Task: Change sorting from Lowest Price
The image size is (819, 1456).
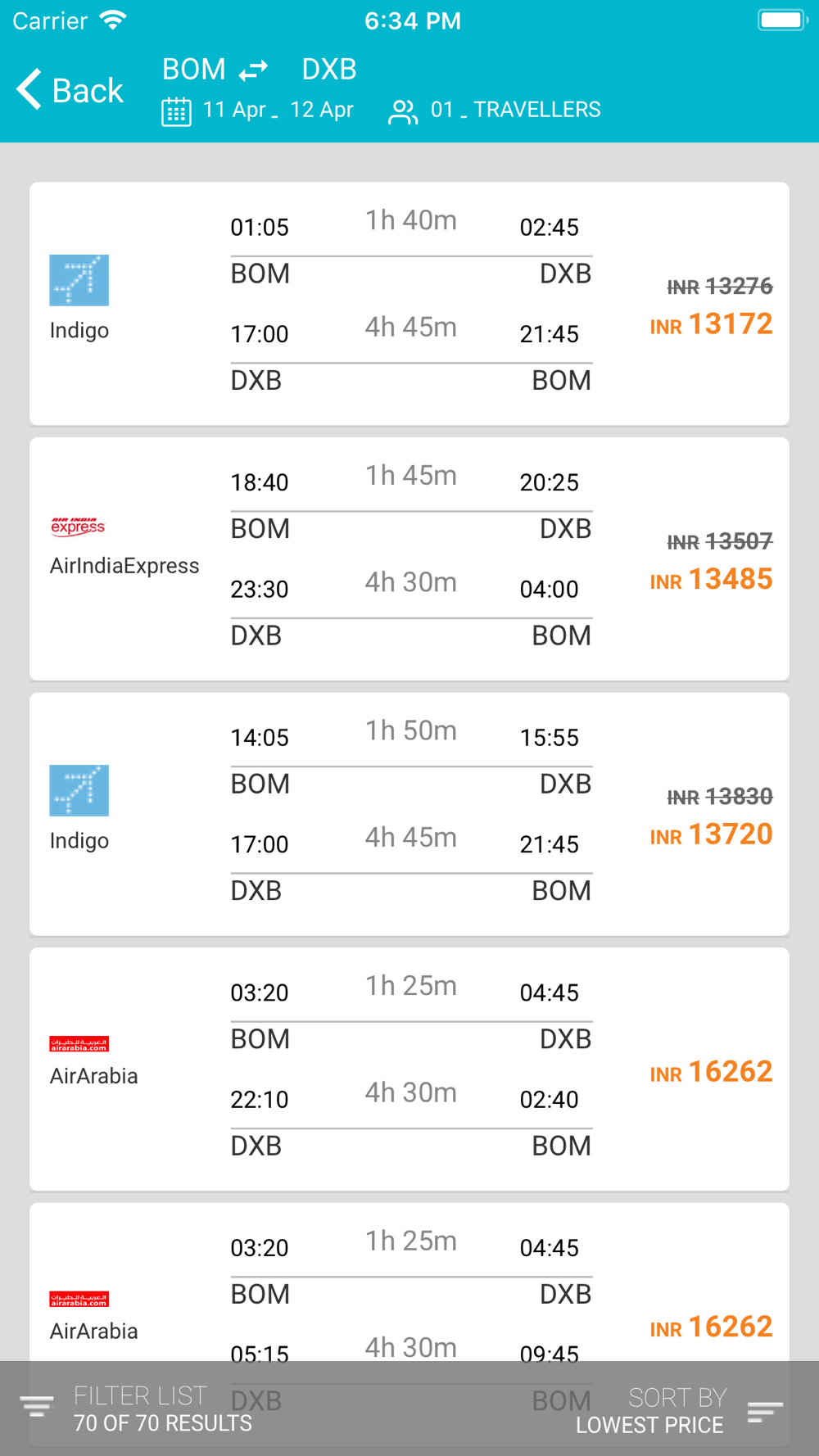Action: point(680,1410)
